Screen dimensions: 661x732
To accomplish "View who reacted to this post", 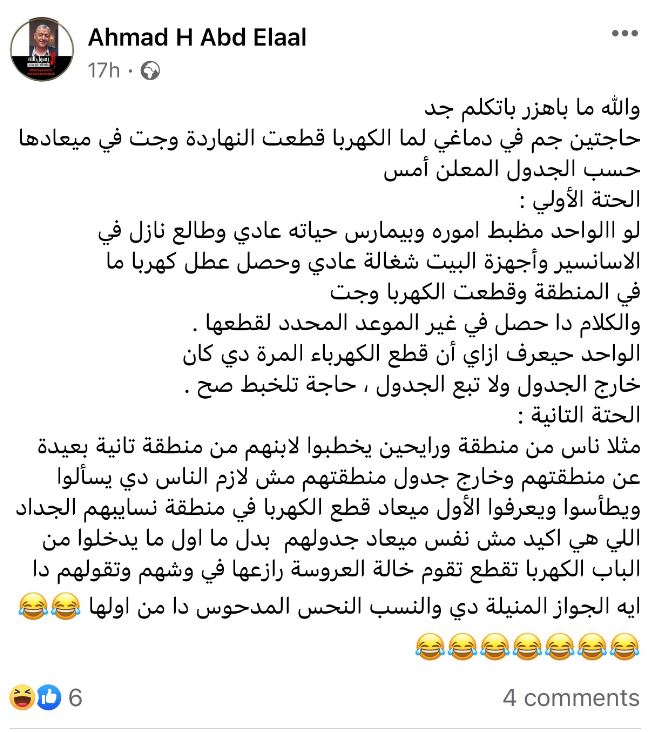I will pyautogui.click(x=45, y=697).
